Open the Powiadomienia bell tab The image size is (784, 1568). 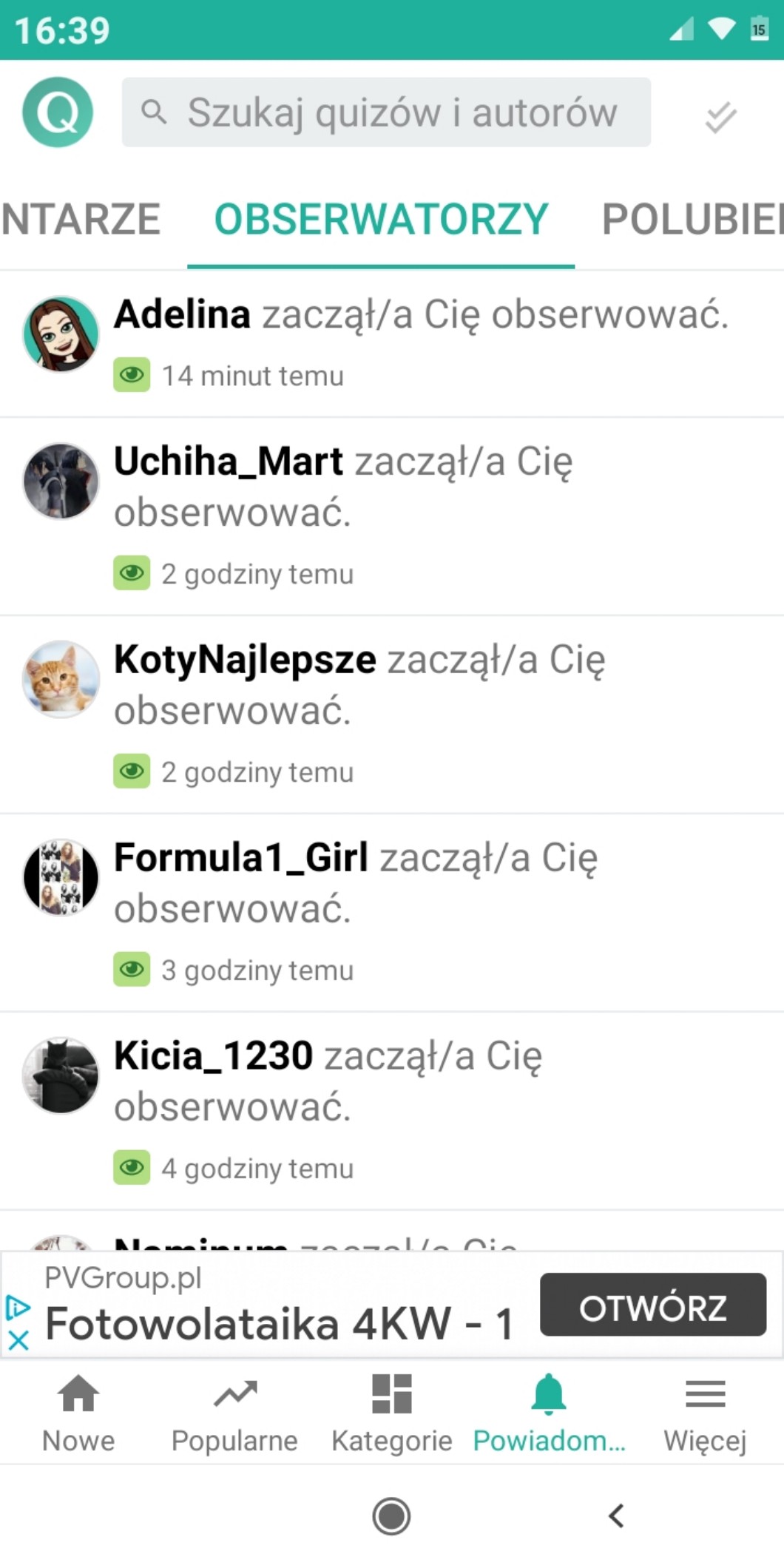click(x=549, y=1413)
